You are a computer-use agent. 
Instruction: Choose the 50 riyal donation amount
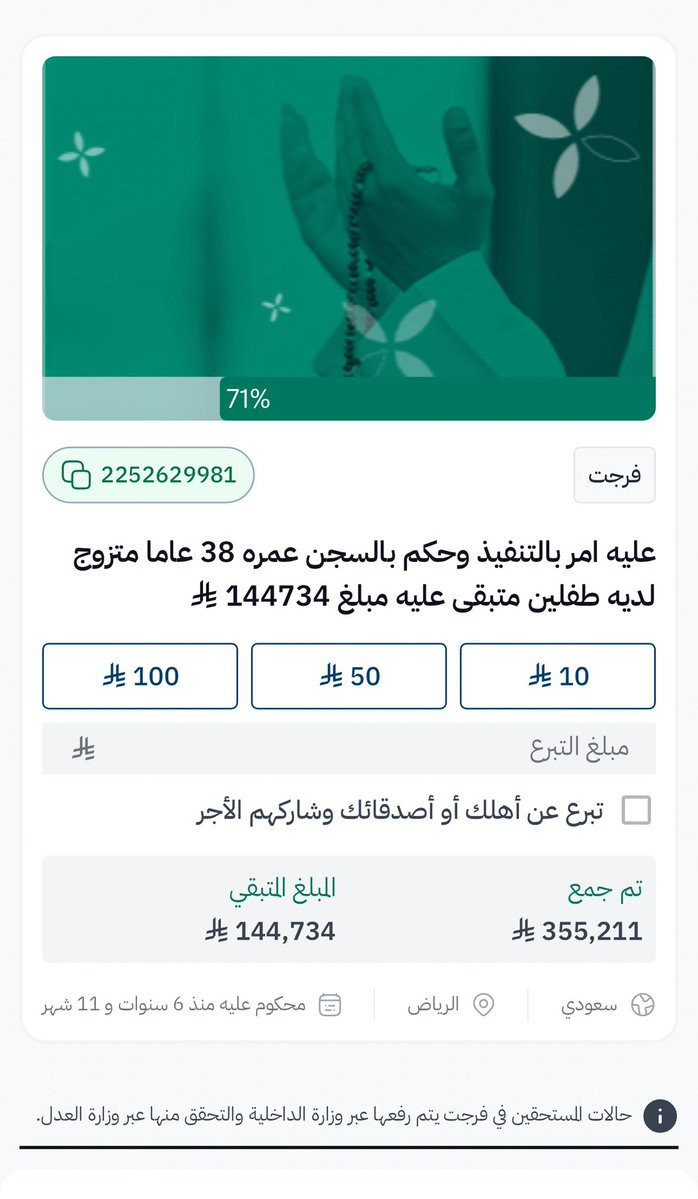coord(349,676)
